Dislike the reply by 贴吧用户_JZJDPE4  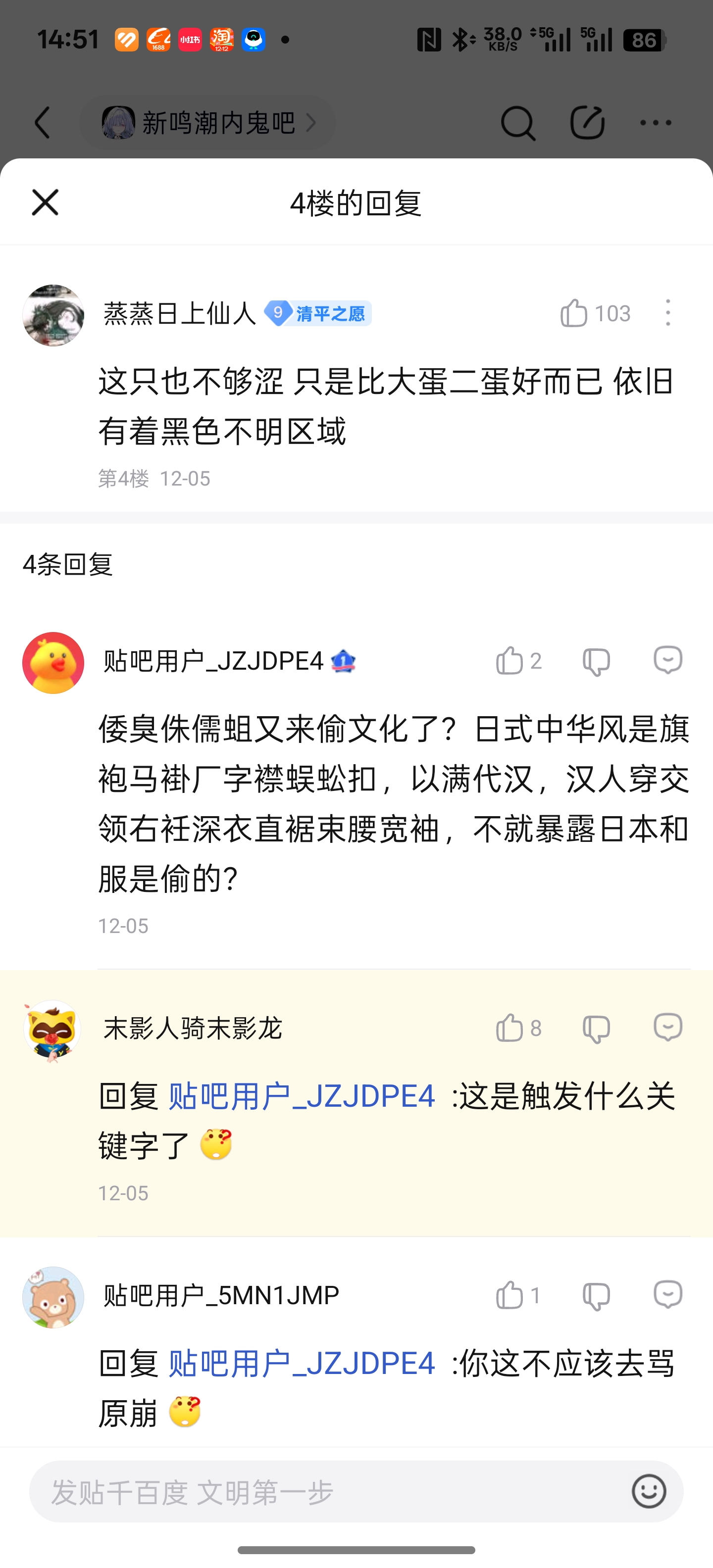[596, 661]
